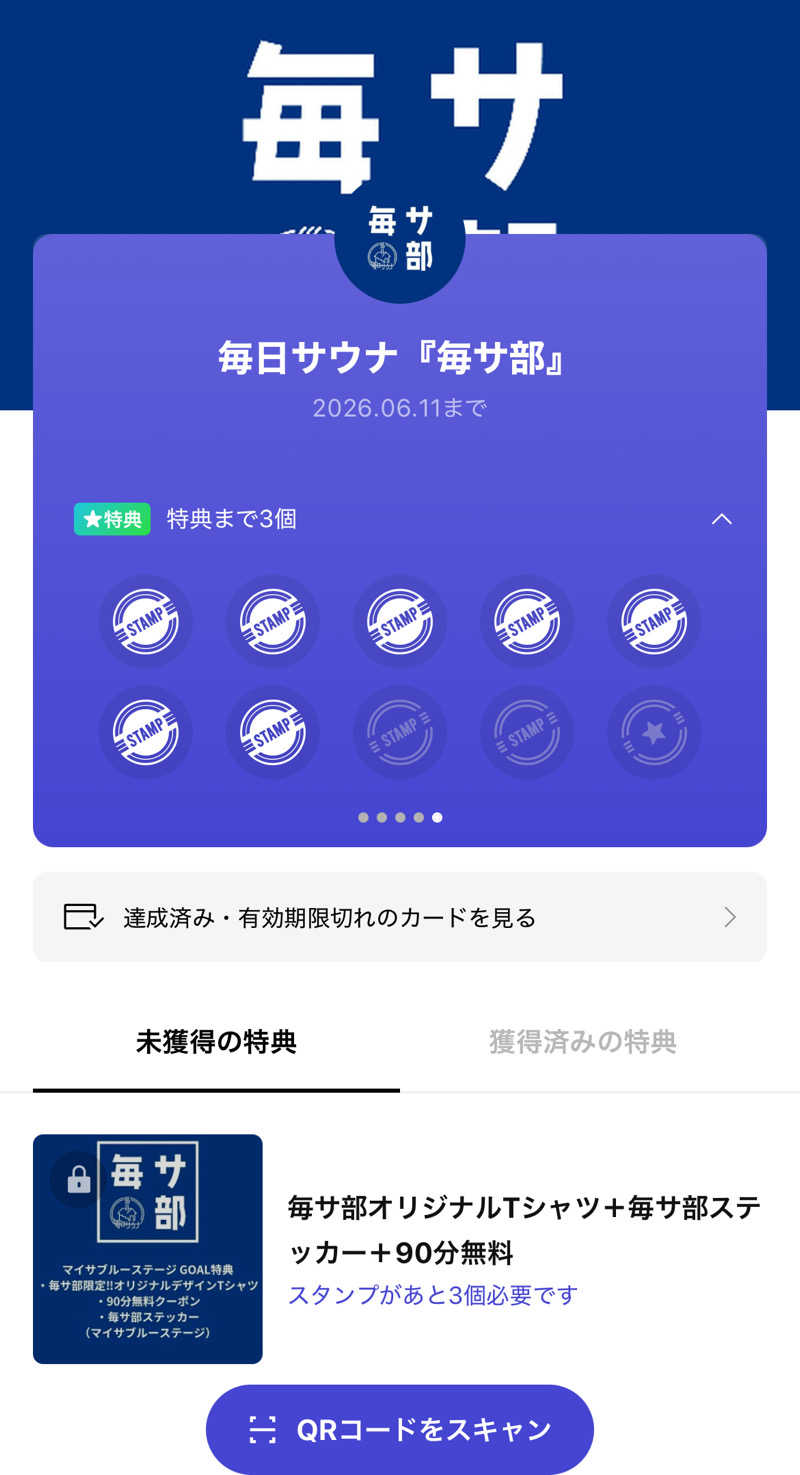Switch to the 獲得済みの特典 tab
Screen dimensions: 800x1475
pyautogui.click(x=584, y=1042)
